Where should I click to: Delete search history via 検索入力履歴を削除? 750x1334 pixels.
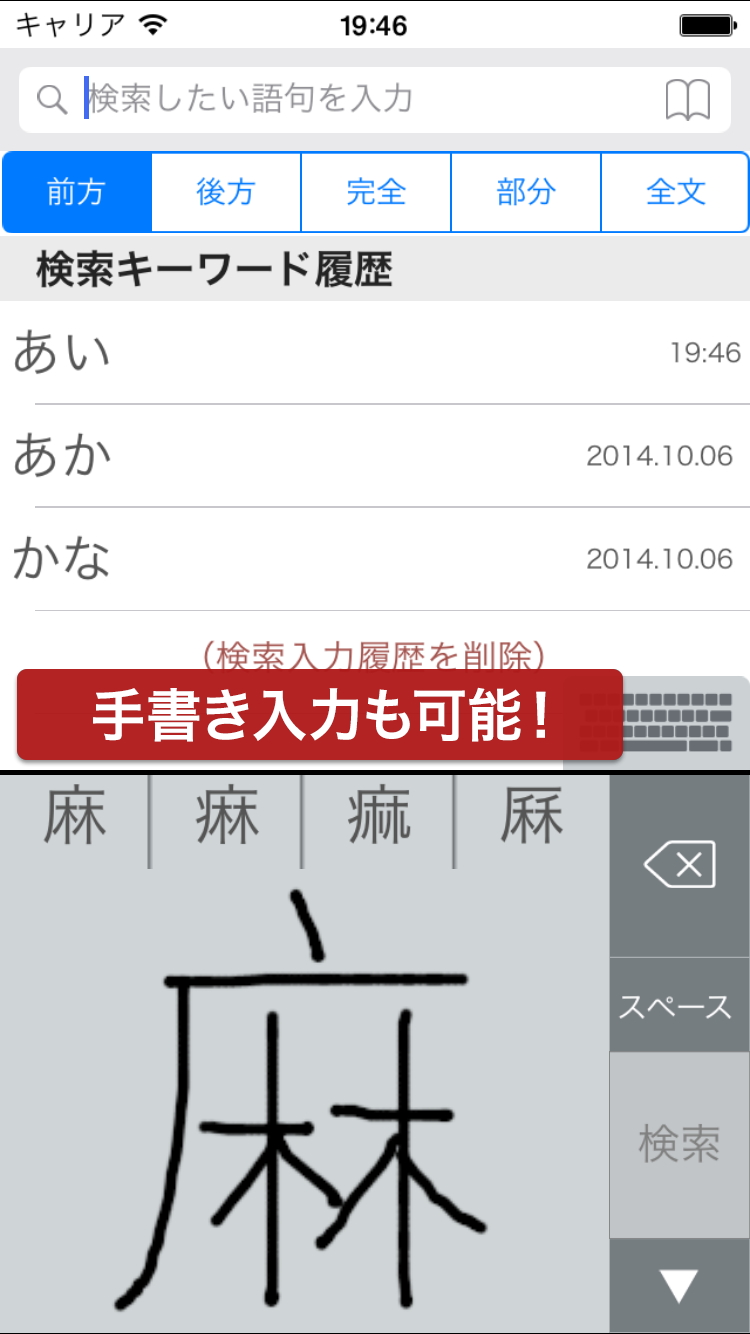coord(375,654)
